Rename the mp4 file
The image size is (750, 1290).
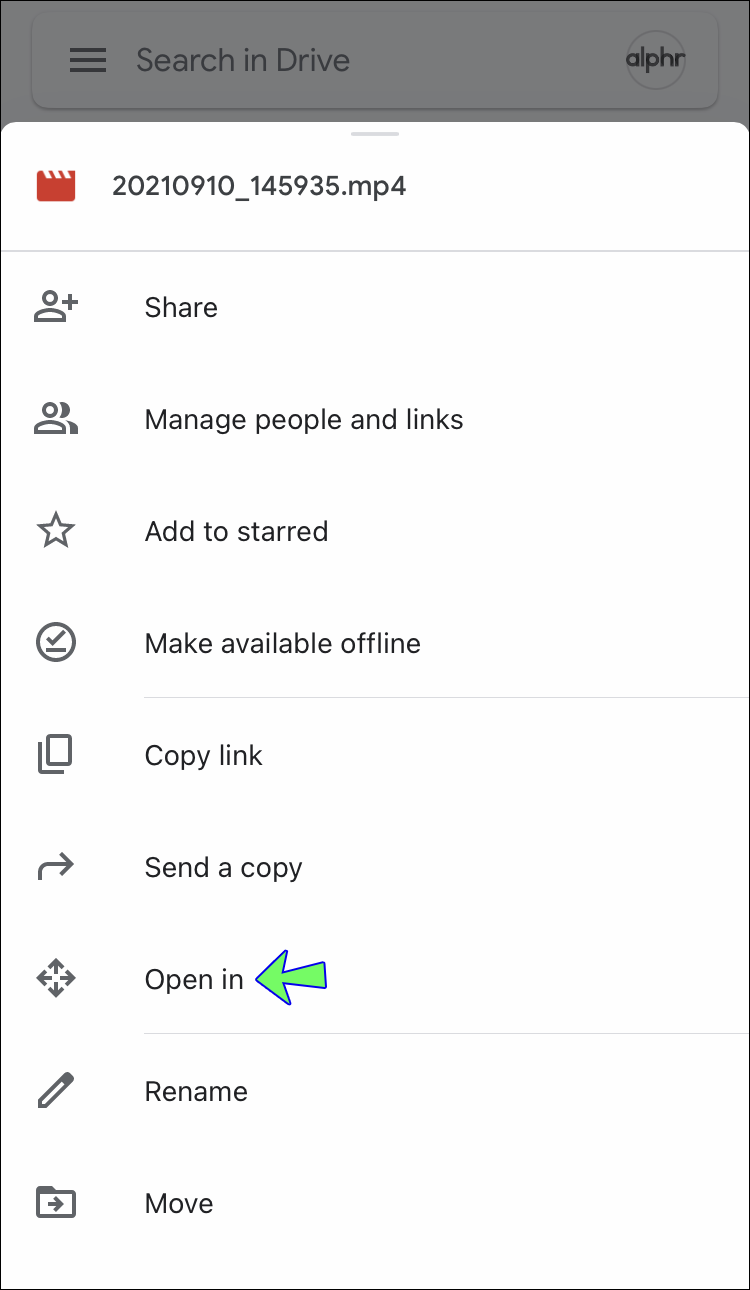pyautogui.click(x=196, y=1091)
